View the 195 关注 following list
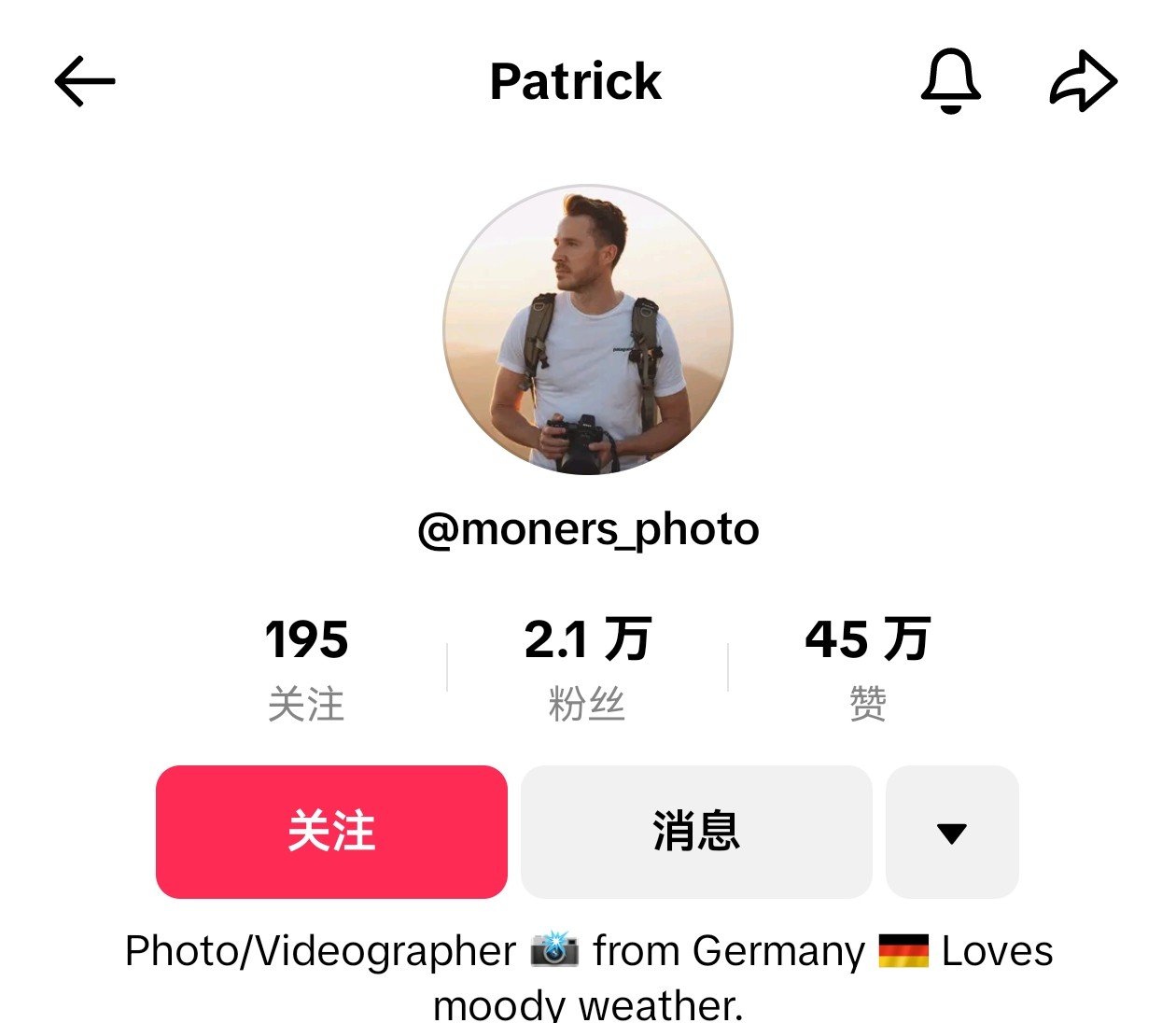This screenshot has height=1023, width=1176. pyautogui.click(x=306, y=666)
